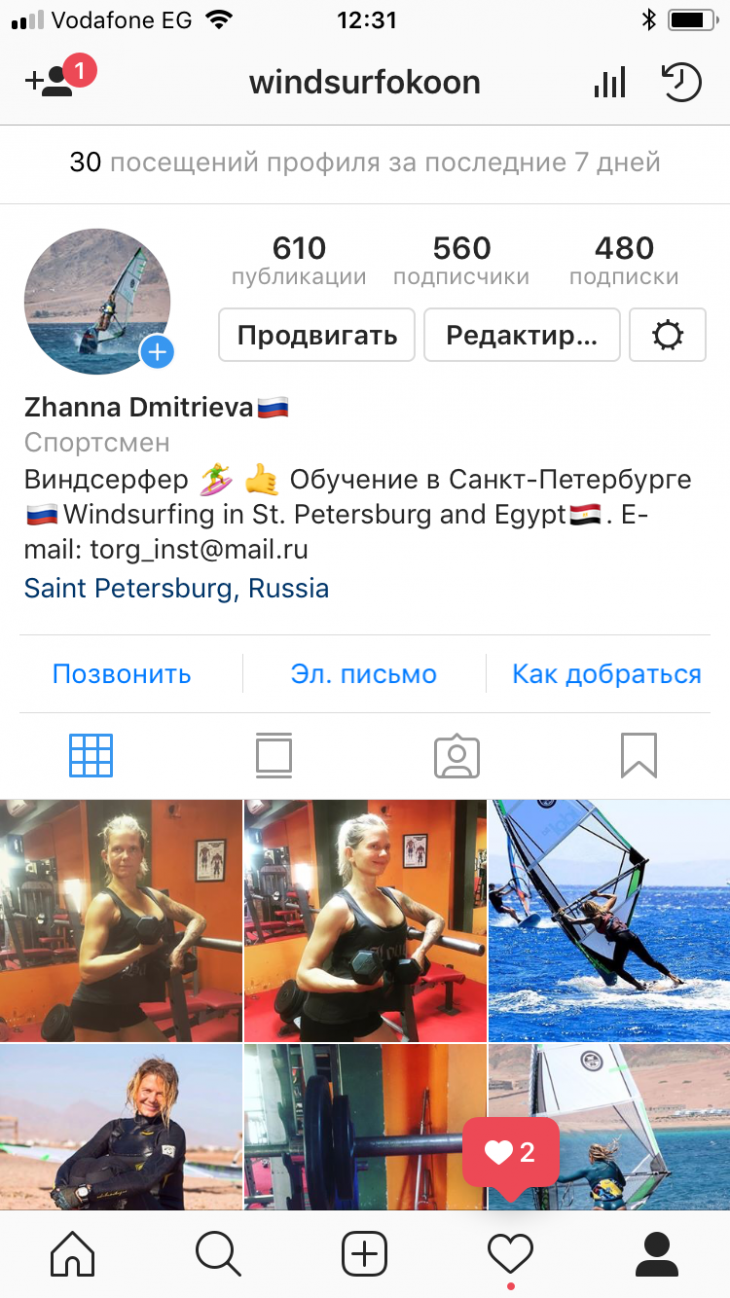Open the archive clock icon

tap(681, 82)
